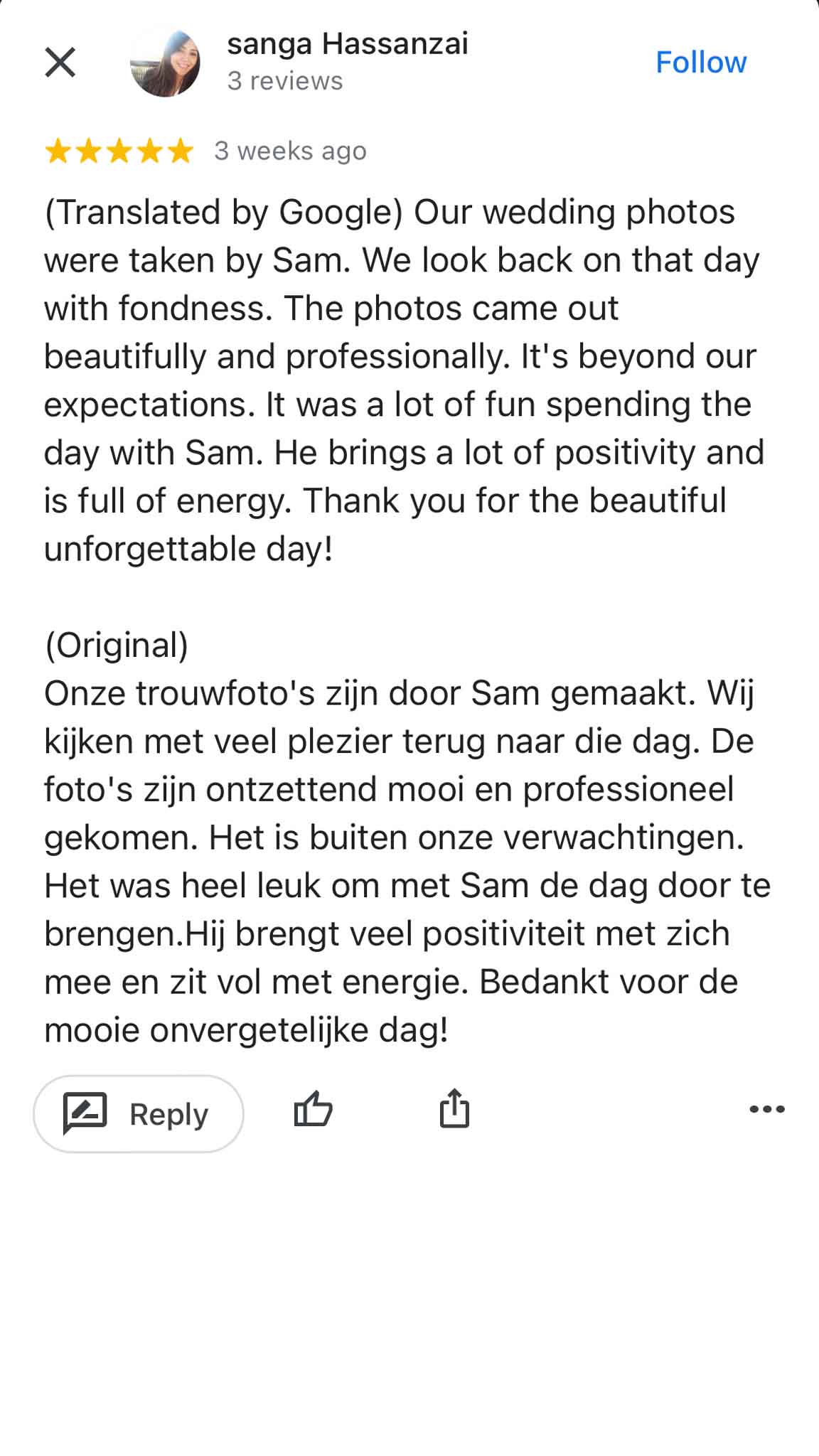Open the three-dot overflow menu
The width and height of the screenshot is (819, 1456).
(767, 1109)
